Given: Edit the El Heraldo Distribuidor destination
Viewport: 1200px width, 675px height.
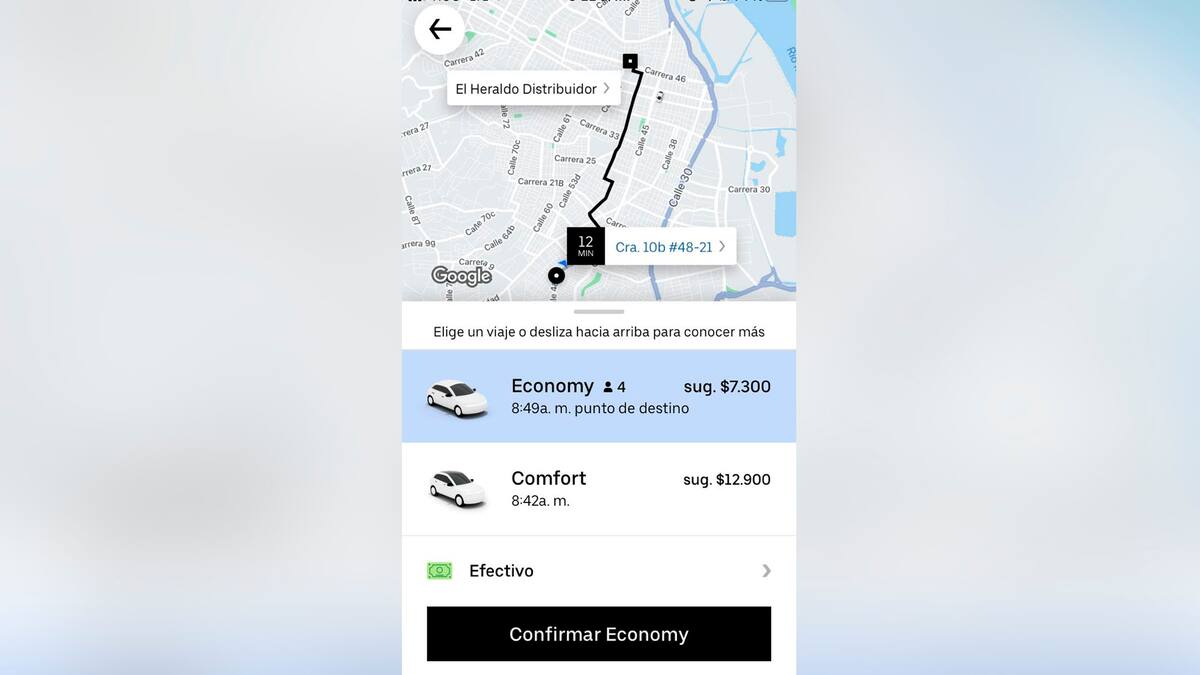Looking at the screenshot, I should pos(532,89).
